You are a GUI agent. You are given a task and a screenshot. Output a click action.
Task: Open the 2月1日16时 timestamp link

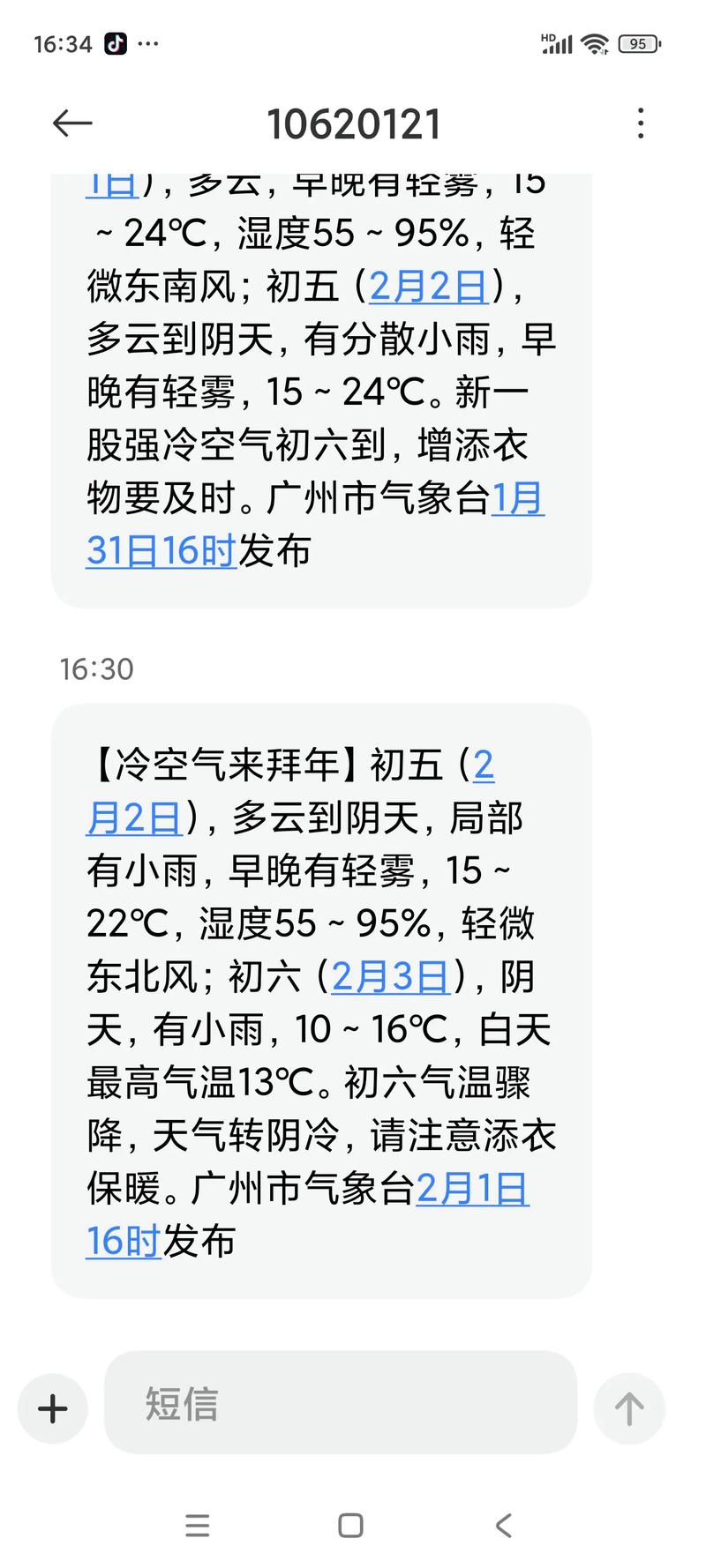coord(472,1189)
